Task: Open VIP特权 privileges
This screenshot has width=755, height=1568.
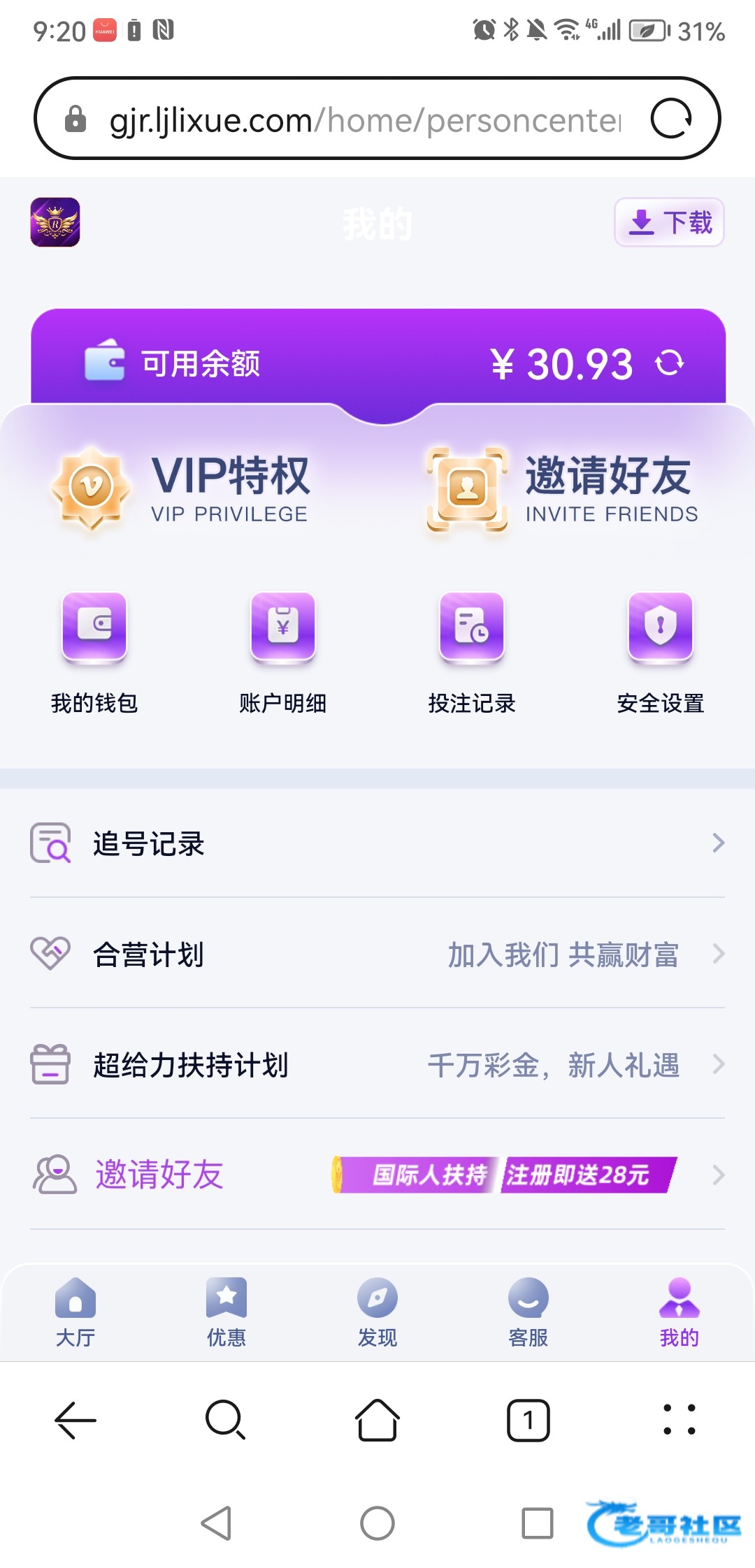Action: click(x=183, y=488)
